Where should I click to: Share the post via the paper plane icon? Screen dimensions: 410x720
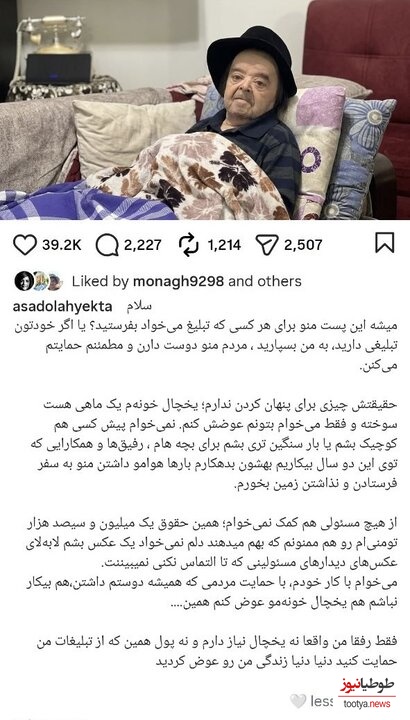(267, 245)
